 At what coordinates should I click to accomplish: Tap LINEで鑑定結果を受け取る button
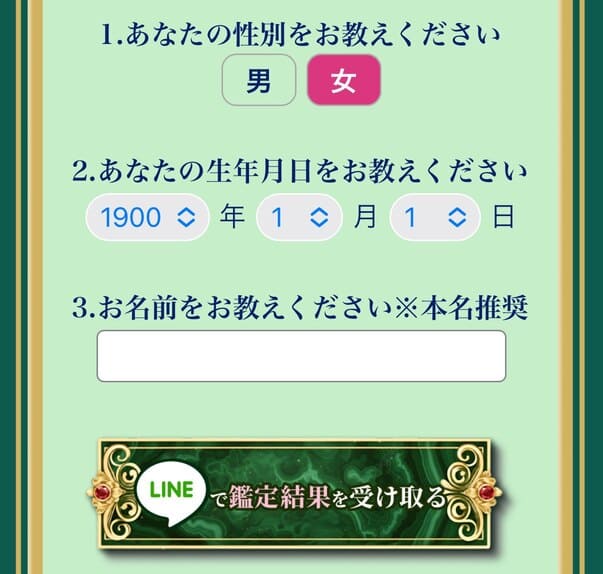pos(301,495)
